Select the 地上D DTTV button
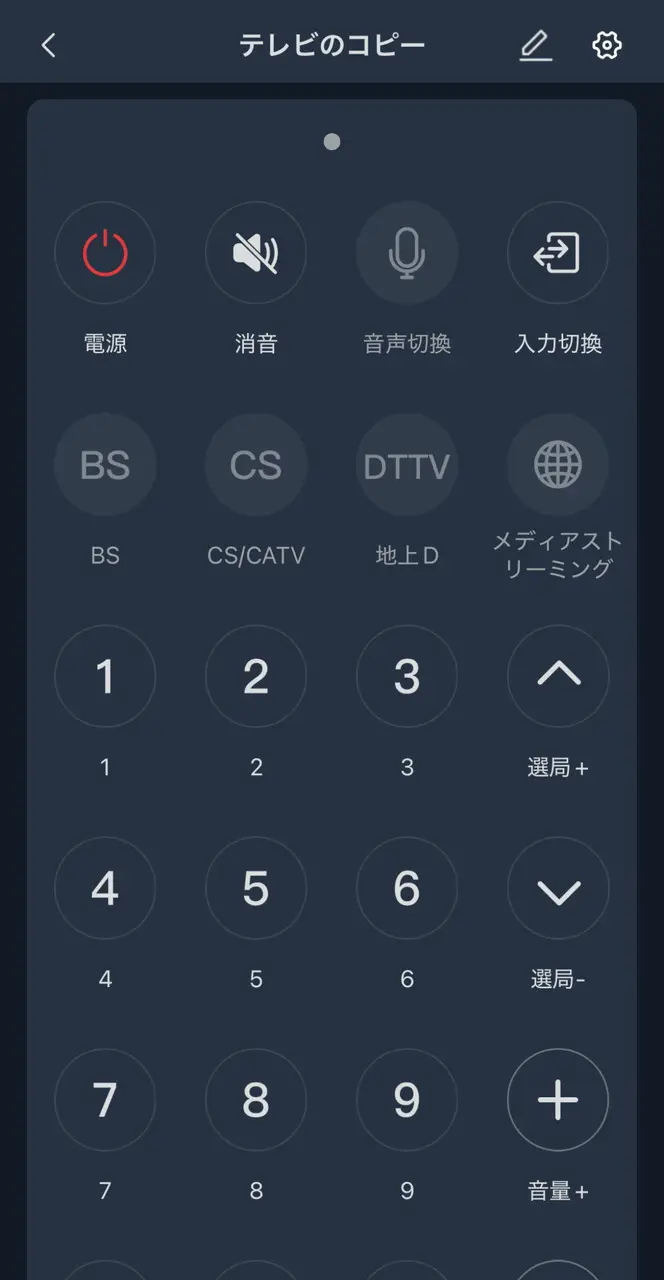Viewport: 664px width, 1280px height. (407, 465)
